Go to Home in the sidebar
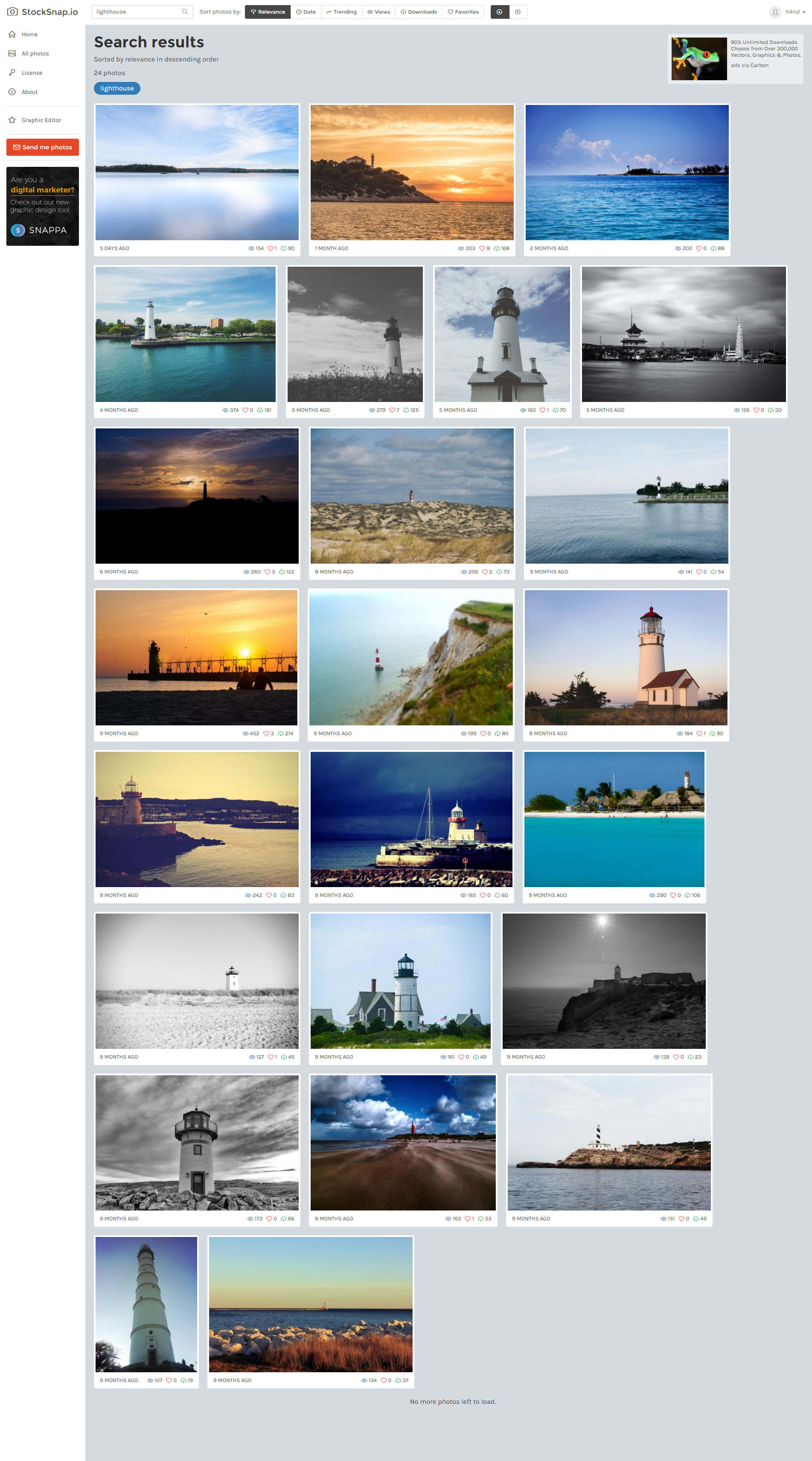The height and width of the screenshot is (1461, 812). pyautogui.click(x=29, y=35)
